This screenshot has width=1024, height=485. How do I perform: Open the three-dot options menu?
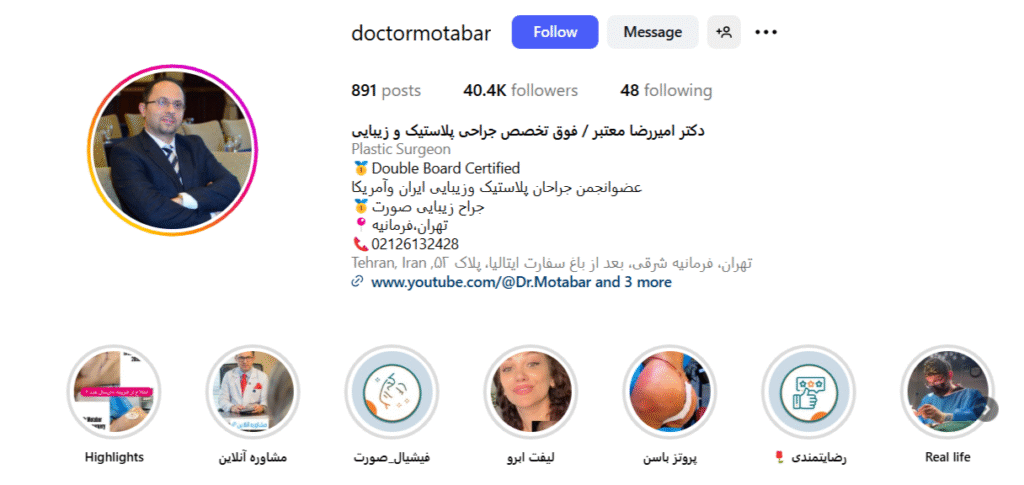(x=766, y=32)
